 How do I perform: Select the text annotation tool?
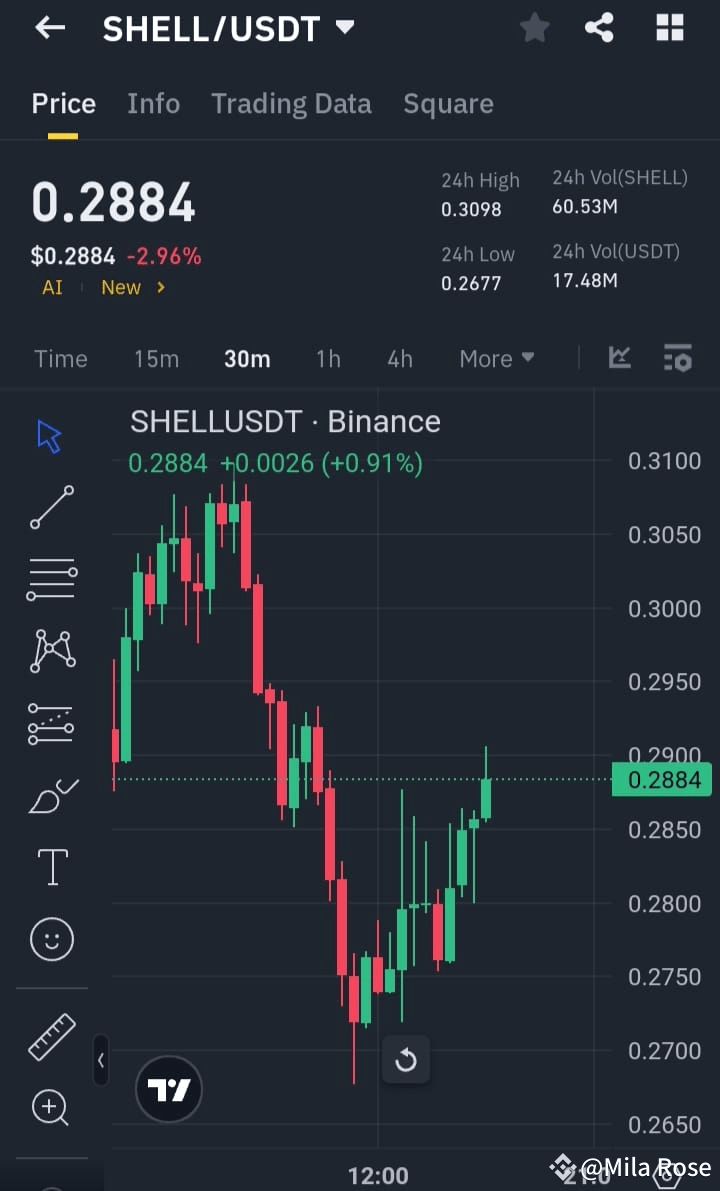(x=51, y=866)
